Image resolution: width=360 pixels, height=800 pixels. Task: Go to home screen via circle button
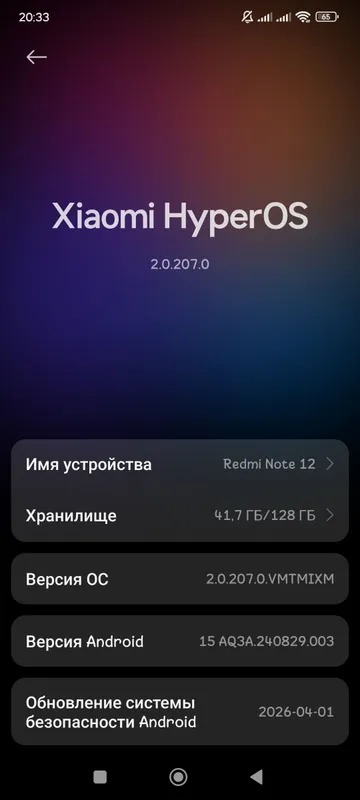coord(178,777)
